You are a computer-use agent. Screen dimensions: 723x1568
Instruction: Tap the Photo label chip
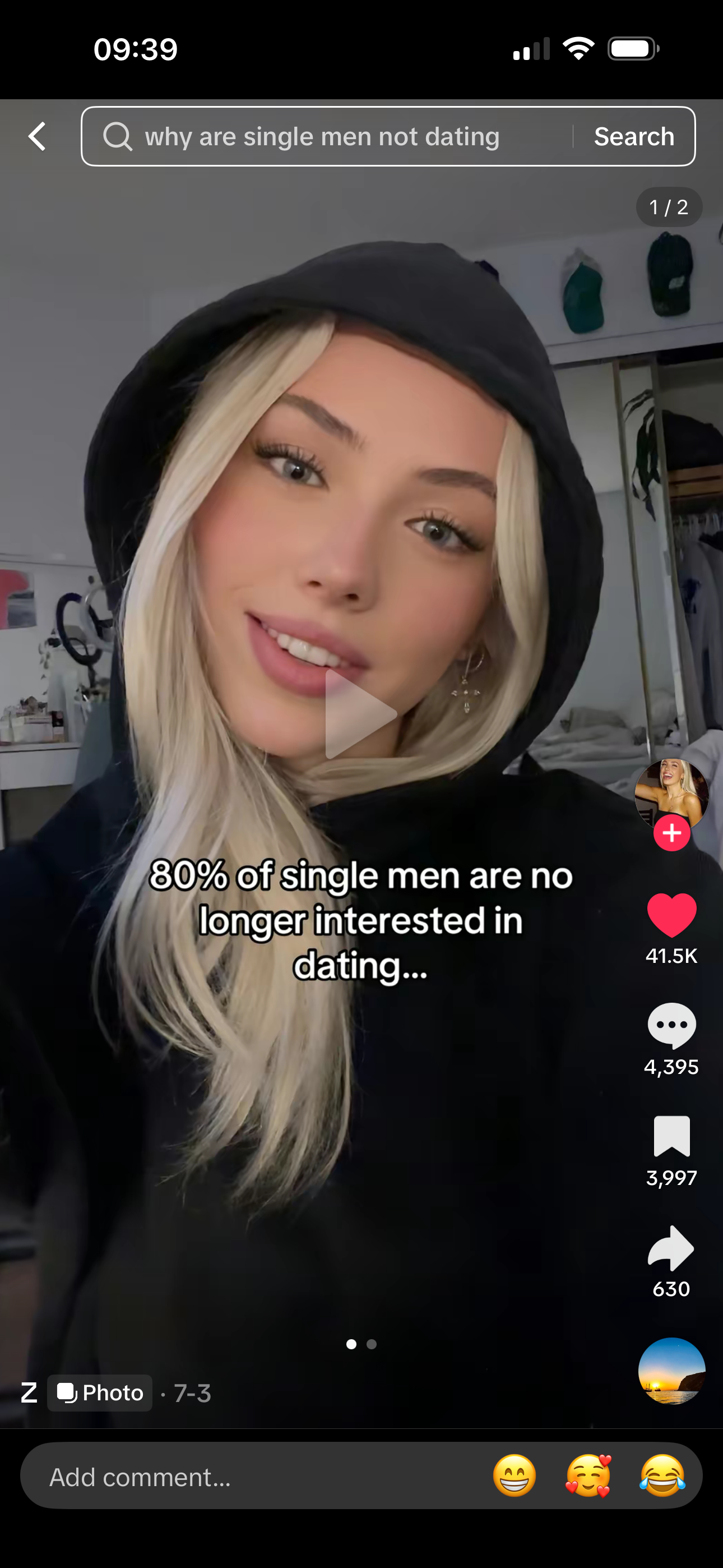click(x=100, y=1392)
